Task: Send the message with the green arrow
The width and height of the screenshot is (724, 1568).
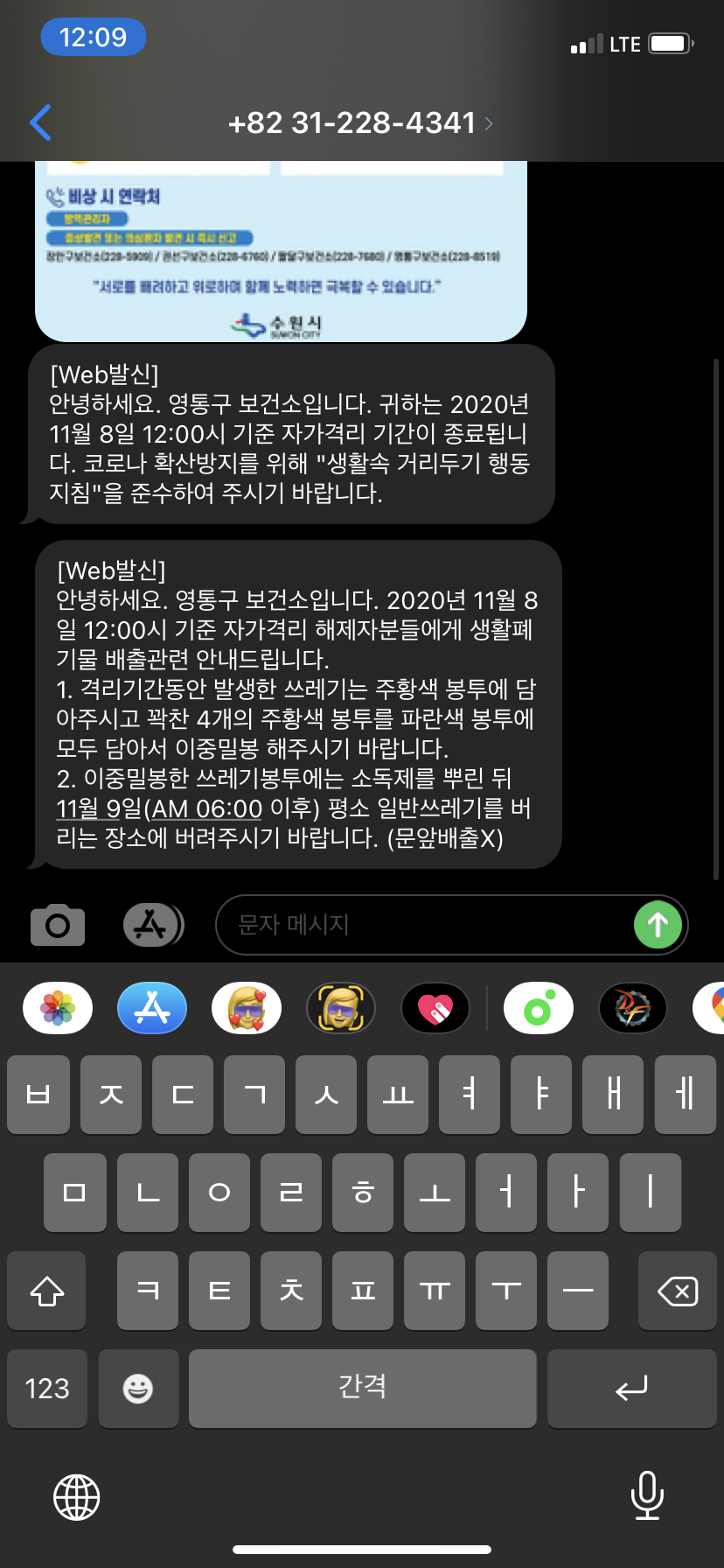Action: point(658,925)
